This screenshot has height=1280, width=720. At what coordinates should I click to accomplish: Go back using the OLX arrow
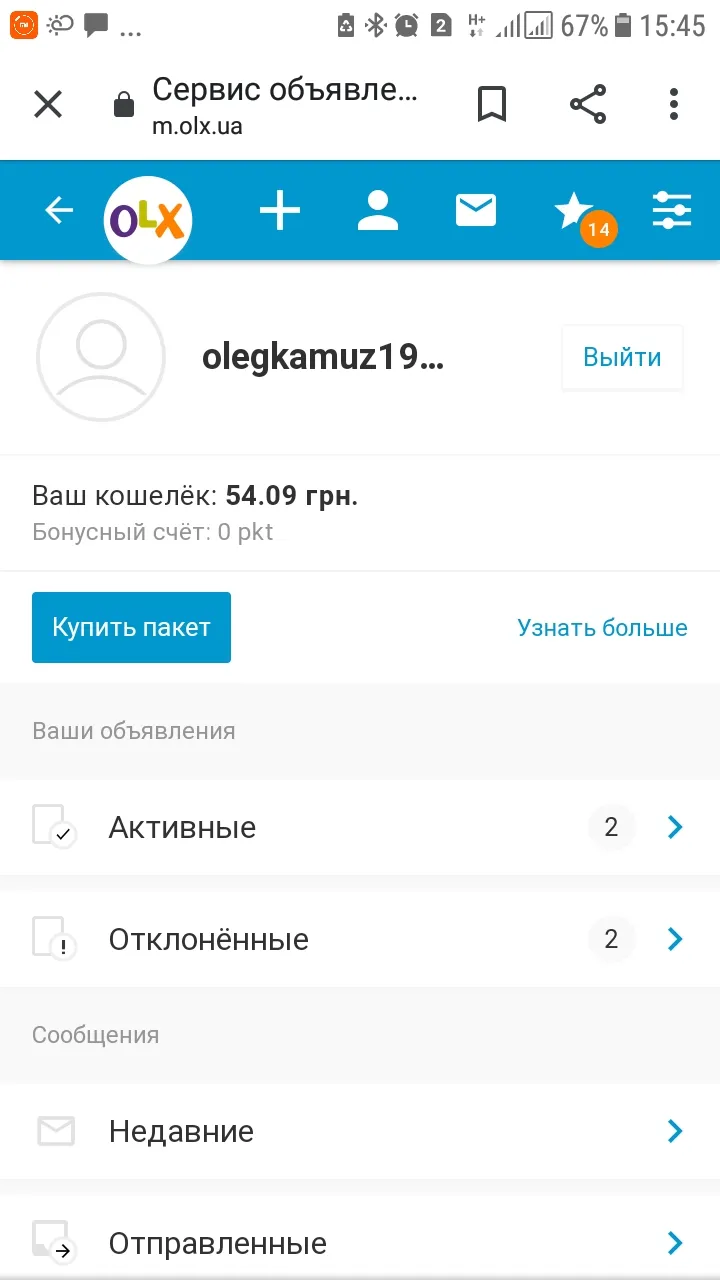click(x=59, y=210)
